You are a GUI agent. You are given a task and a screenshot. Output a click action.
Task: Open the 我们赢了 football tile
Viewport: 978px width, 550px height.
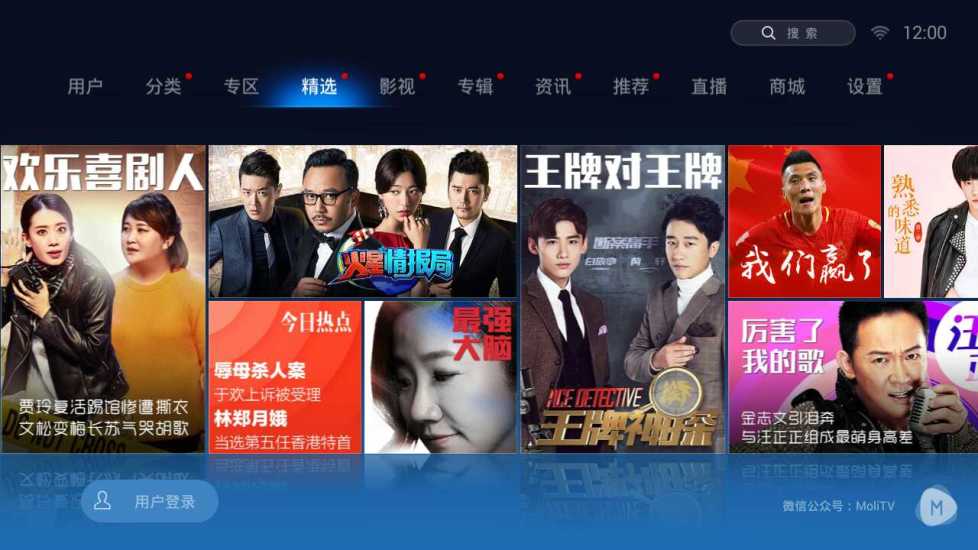(804, 221)
